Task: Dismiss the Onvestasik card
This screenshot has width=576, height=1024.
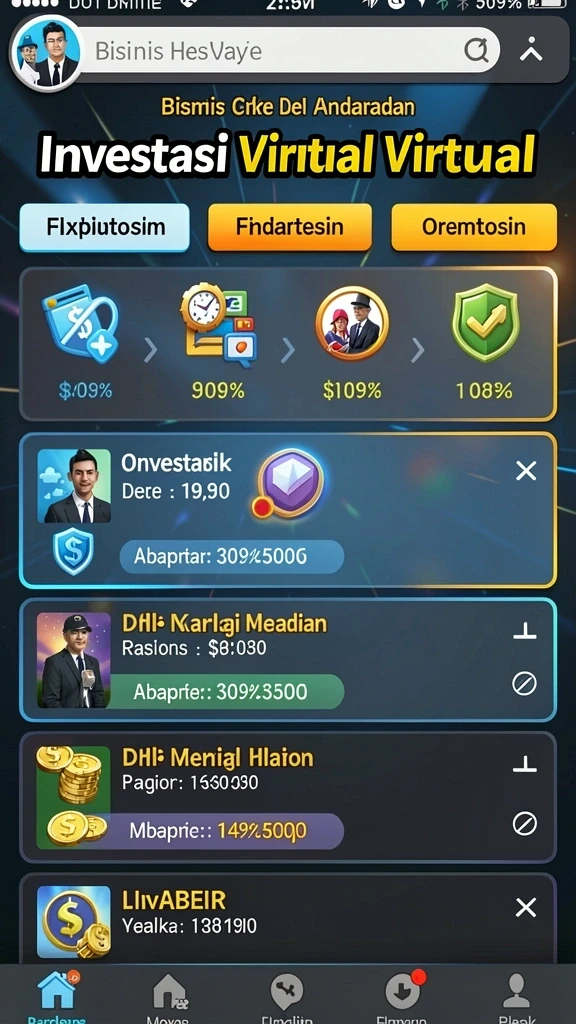Action: point(526,471)
